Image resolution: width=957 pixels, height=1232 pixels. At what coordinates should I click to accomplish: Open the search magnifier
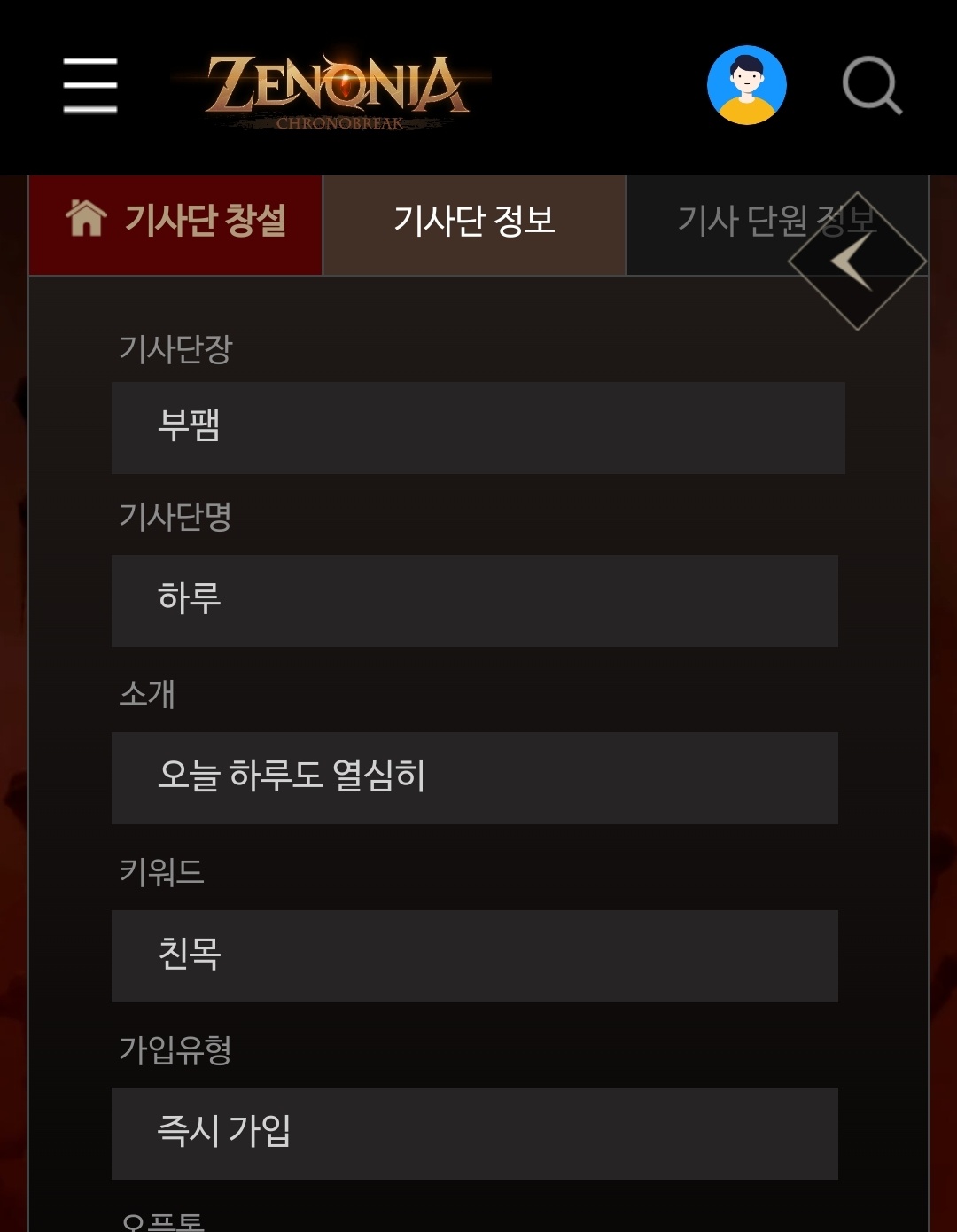[x=872, y=86]
